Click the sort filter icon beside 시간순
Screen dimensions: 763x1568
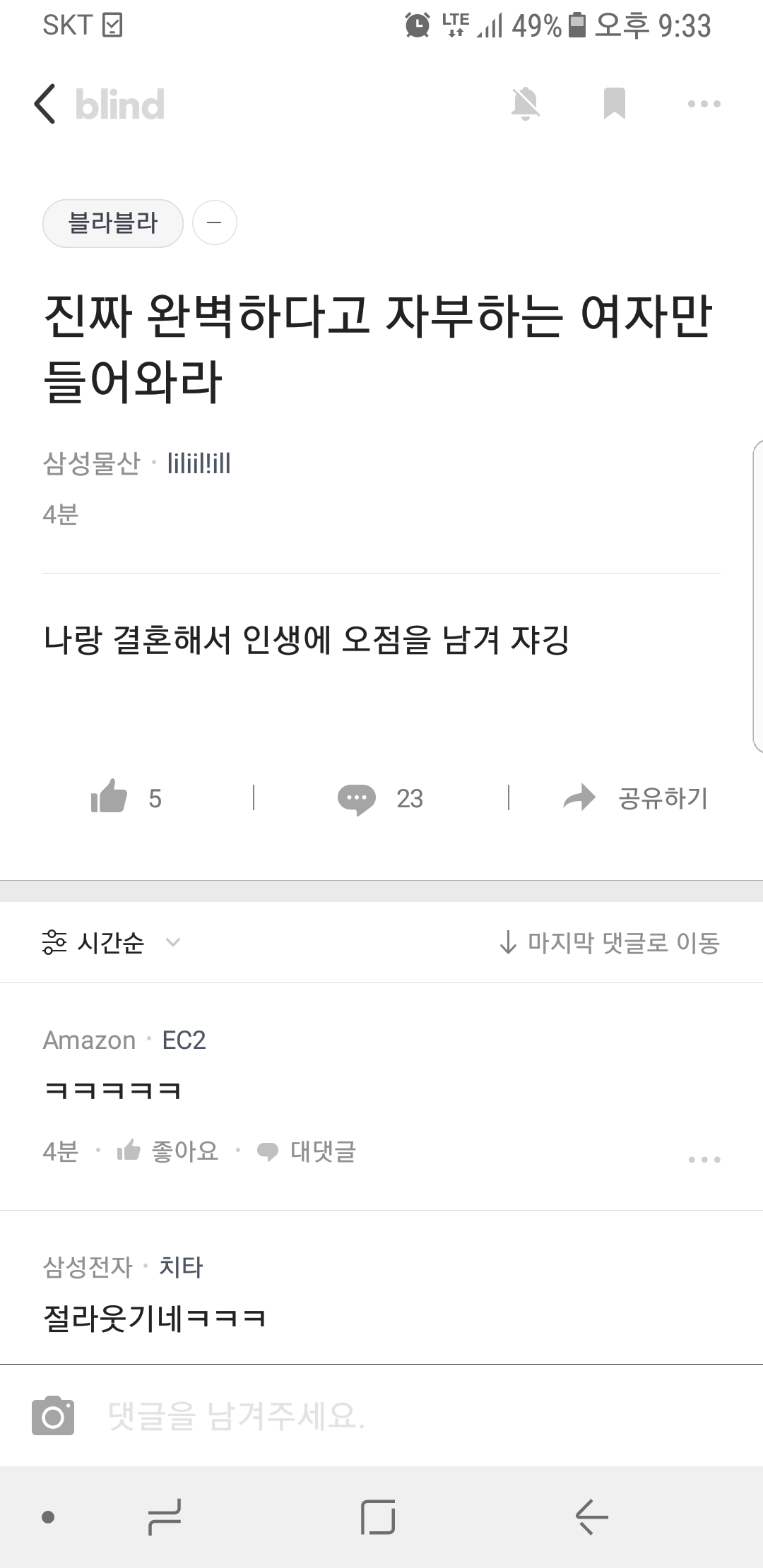pyautogui.click(x=55, y=942)
